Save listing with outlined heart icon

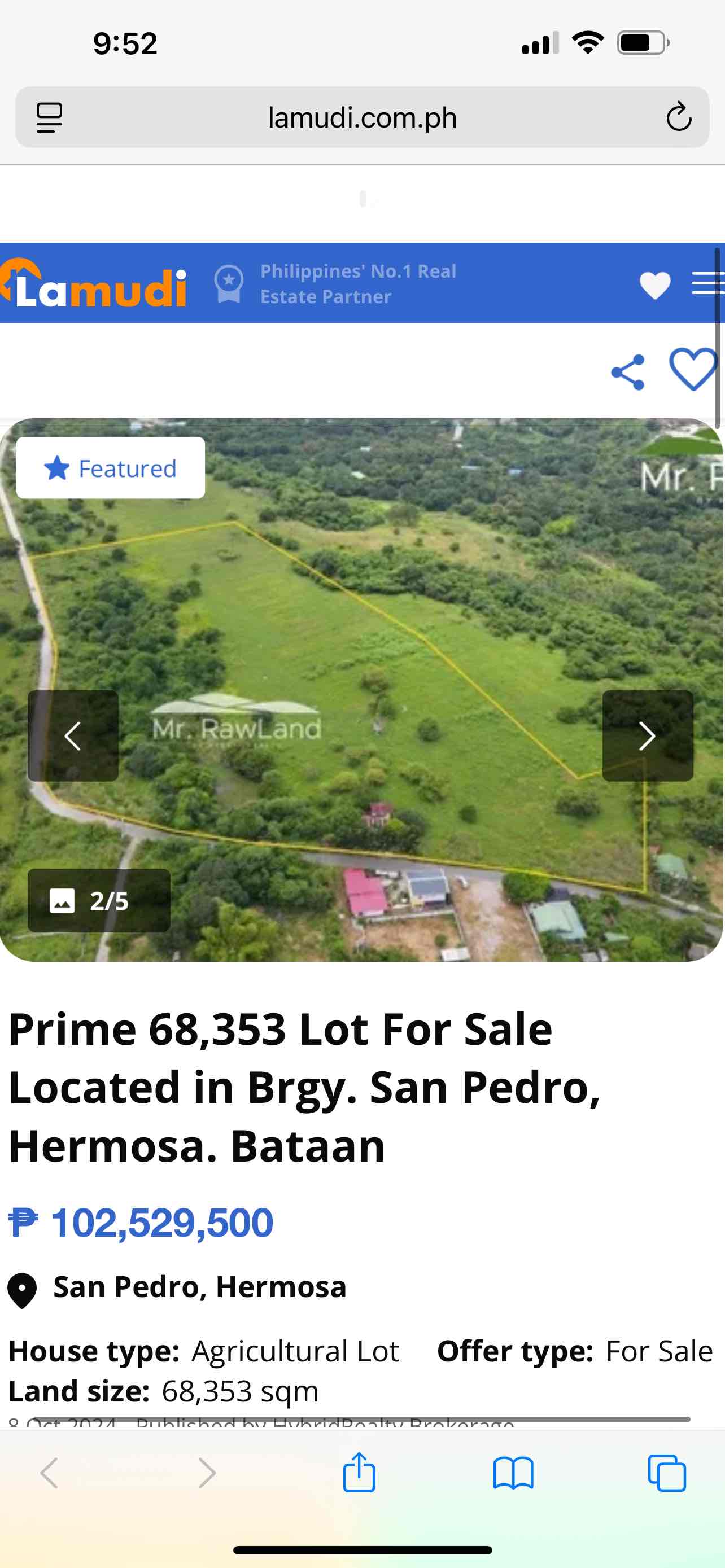click(x=693, y=370)
